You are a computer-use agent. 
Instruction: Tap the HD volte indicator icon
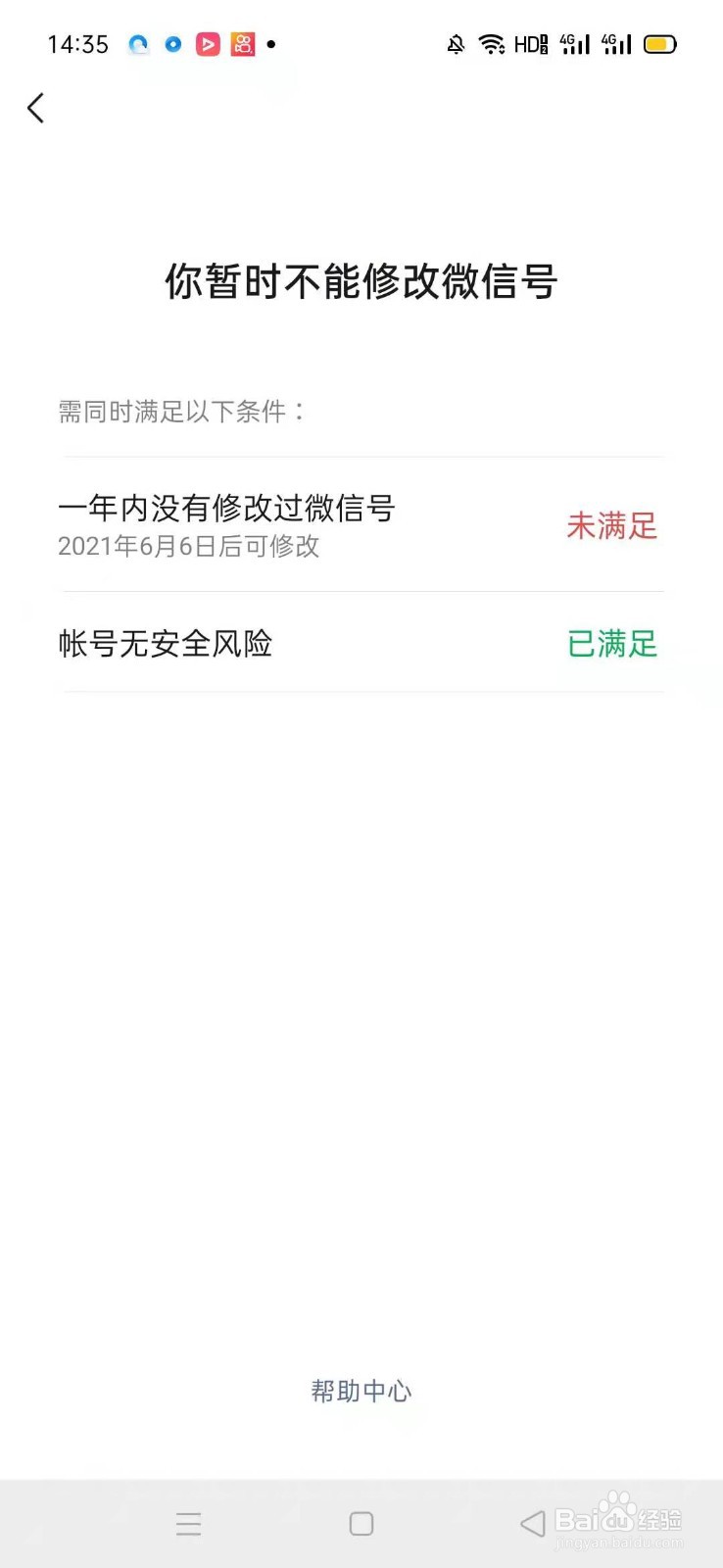[532, 44]
